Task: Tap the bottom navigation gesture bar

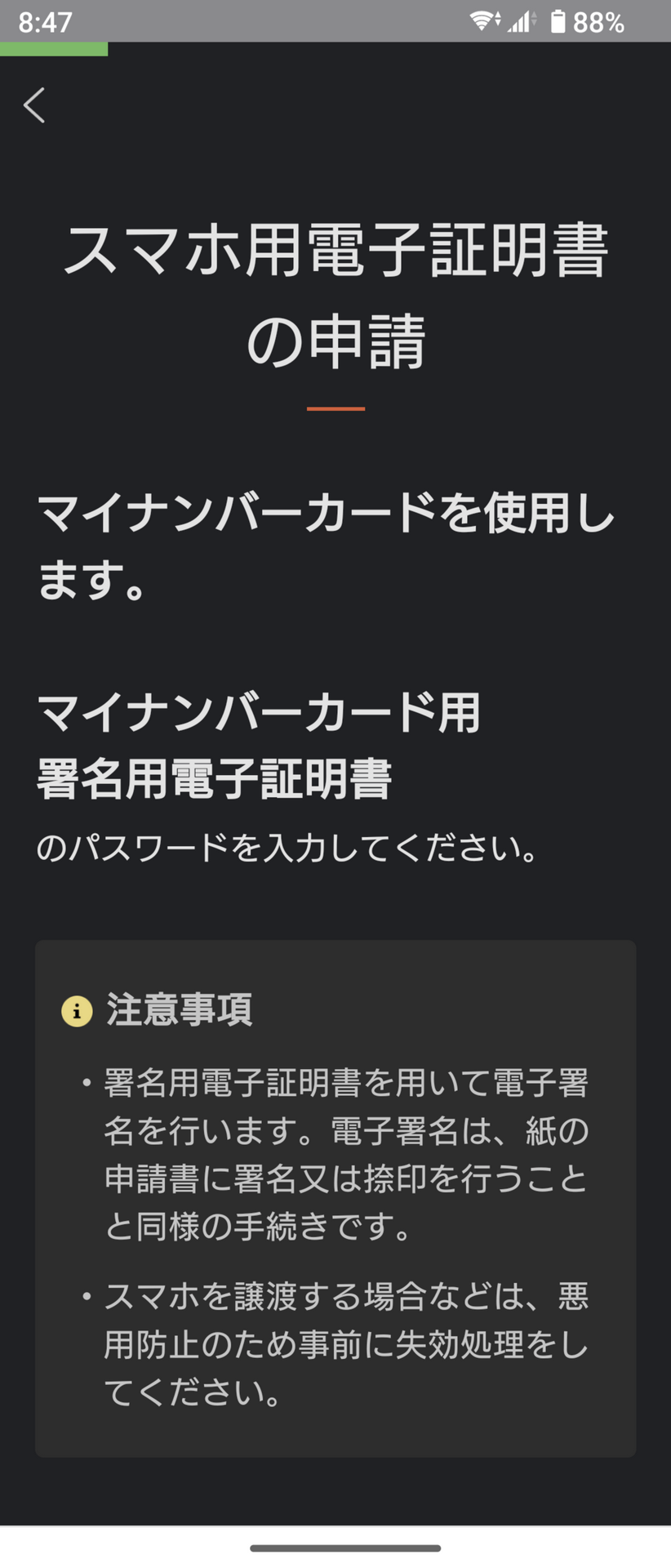Action: tap(335, 1548)
